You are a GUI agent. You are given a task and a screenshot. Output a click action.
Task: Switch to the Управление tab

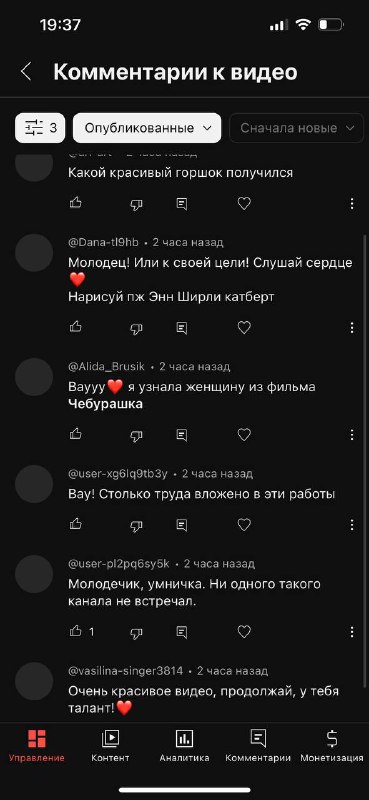(x=37, y=746)
